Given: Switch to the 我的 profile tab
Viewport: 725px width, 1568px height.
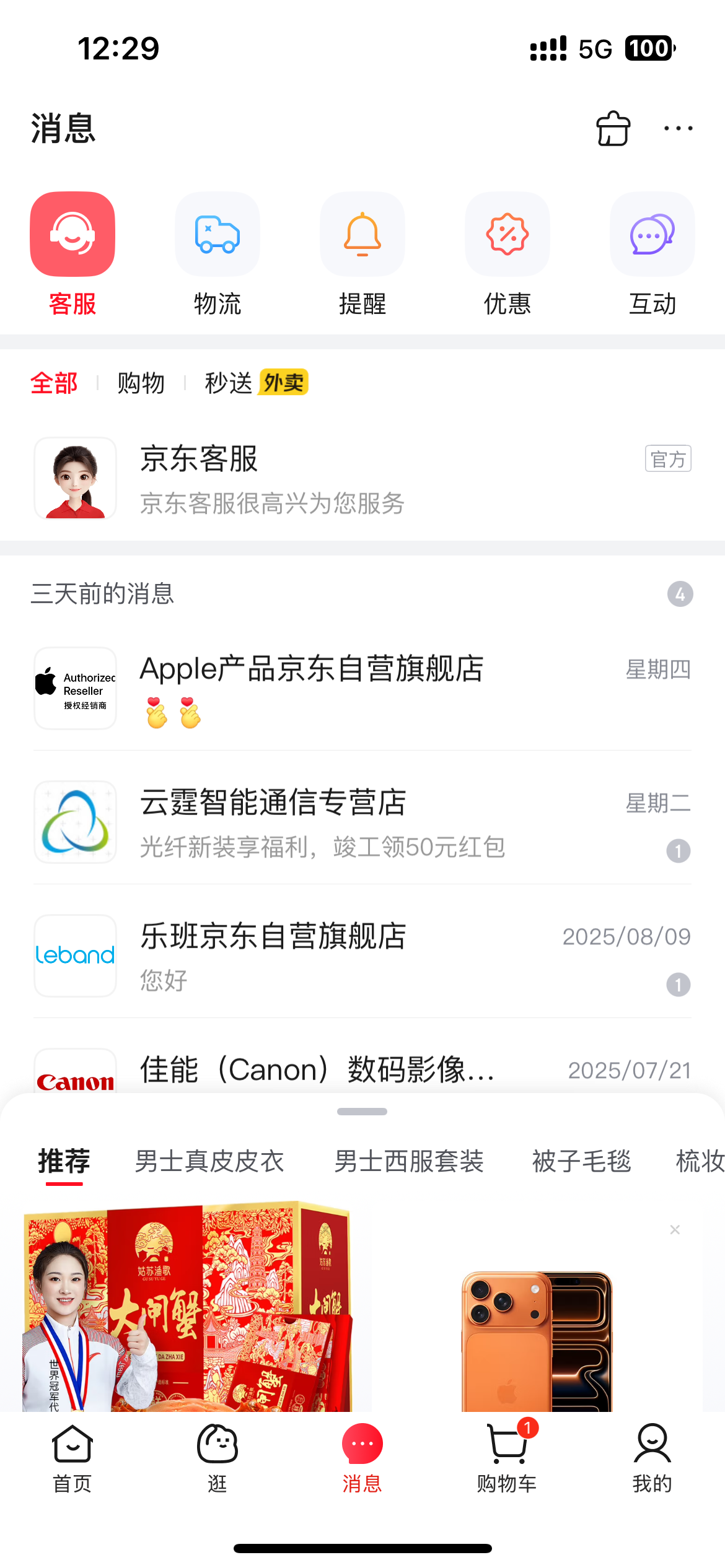Looking at the screenshot, I should click(x=652, y=1459).
